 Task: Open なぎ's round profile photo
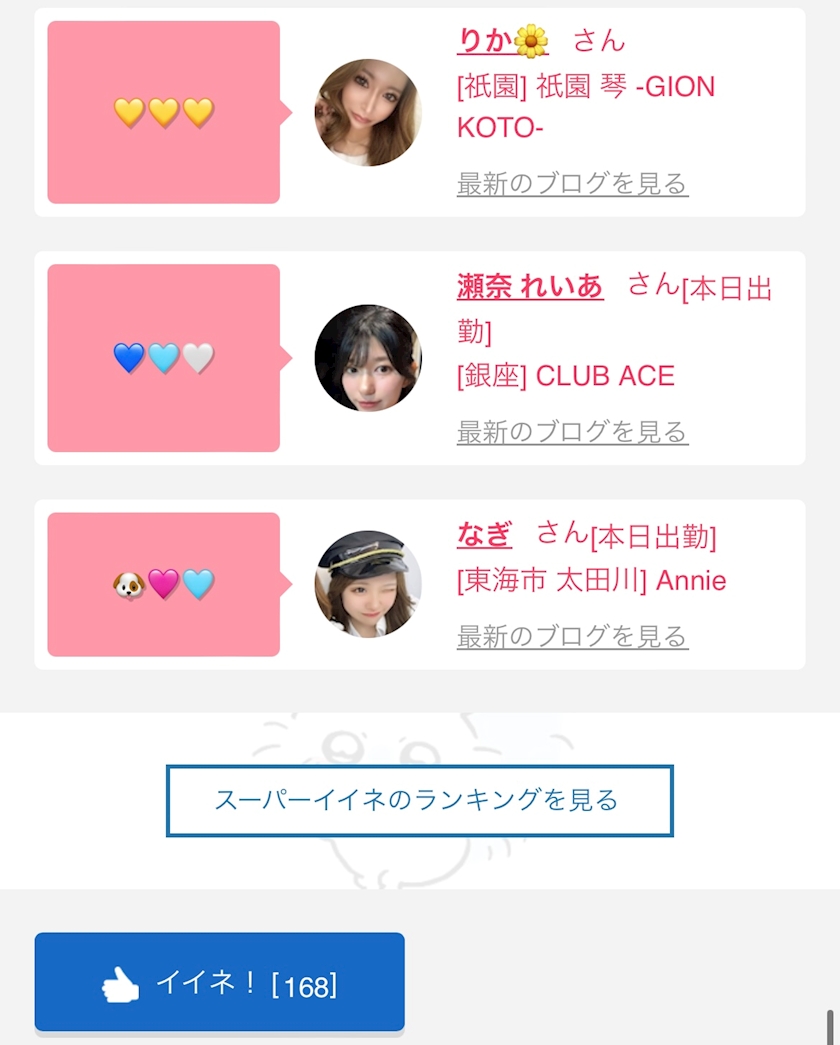(x=368, y=584)
